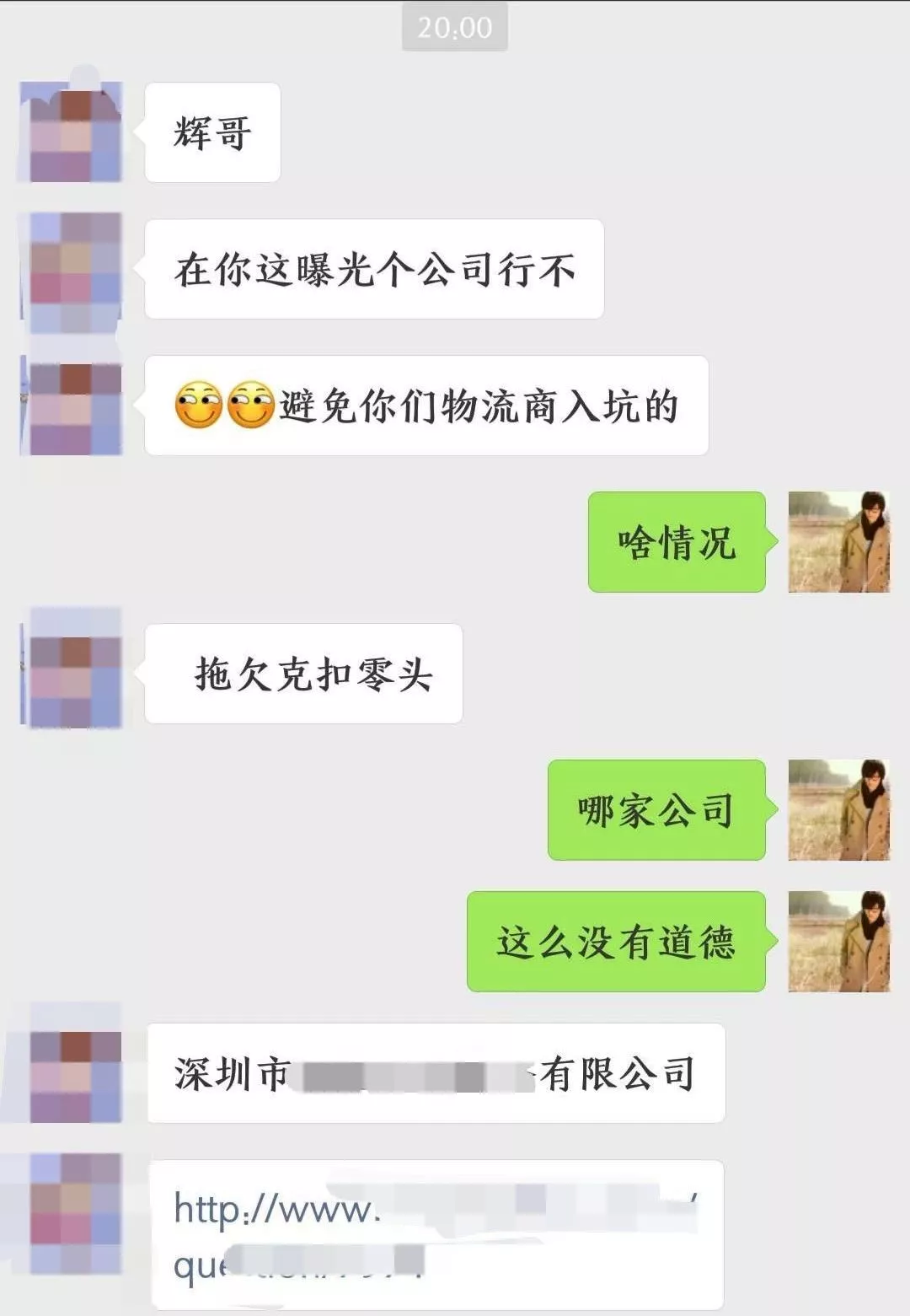Open avatar beside the 深圳市 company name message
Screen dimensions: 910x1316
[x=72, y=1073]
